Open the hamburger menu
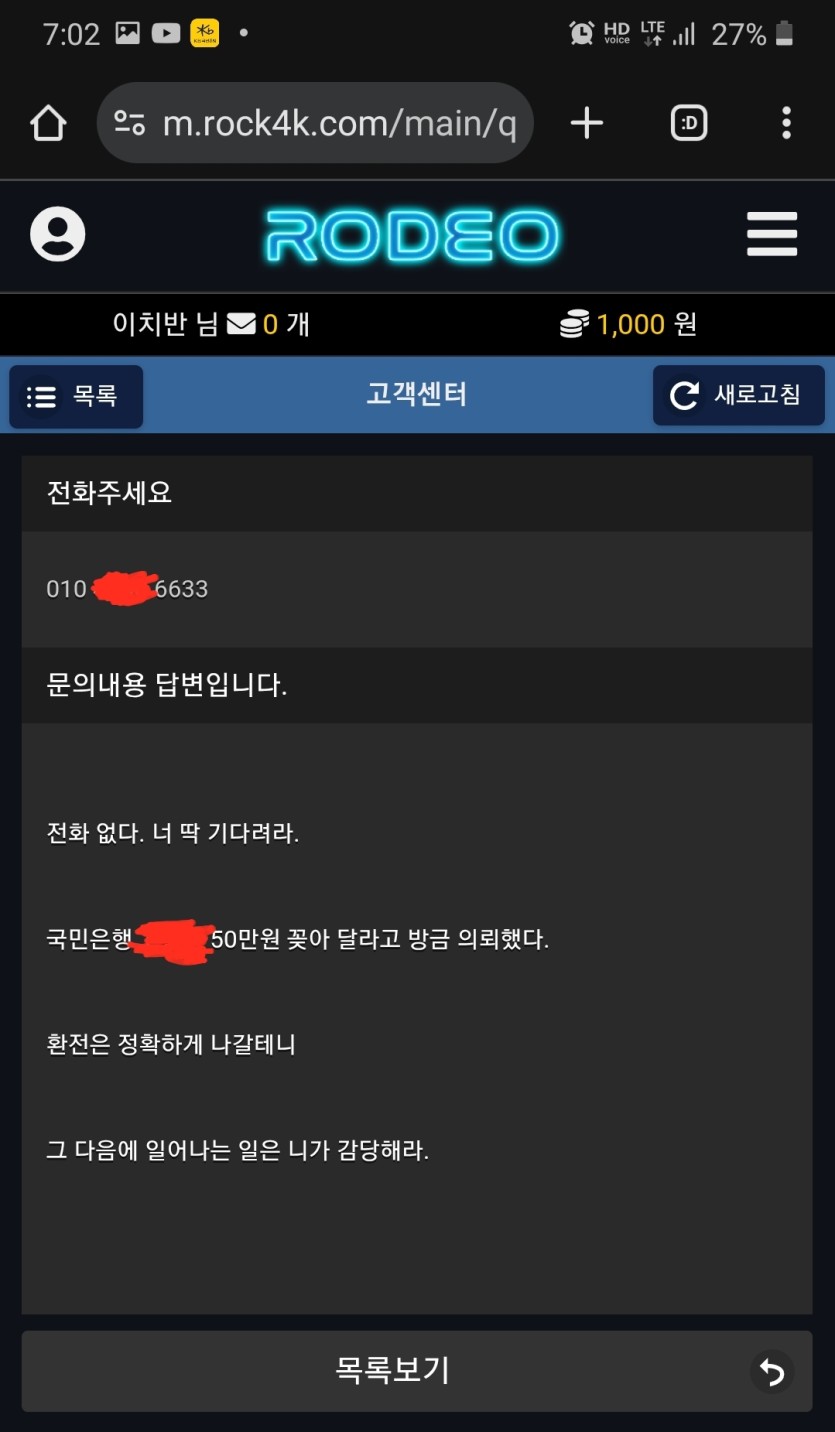835x1432 pixels. [772, 236]
